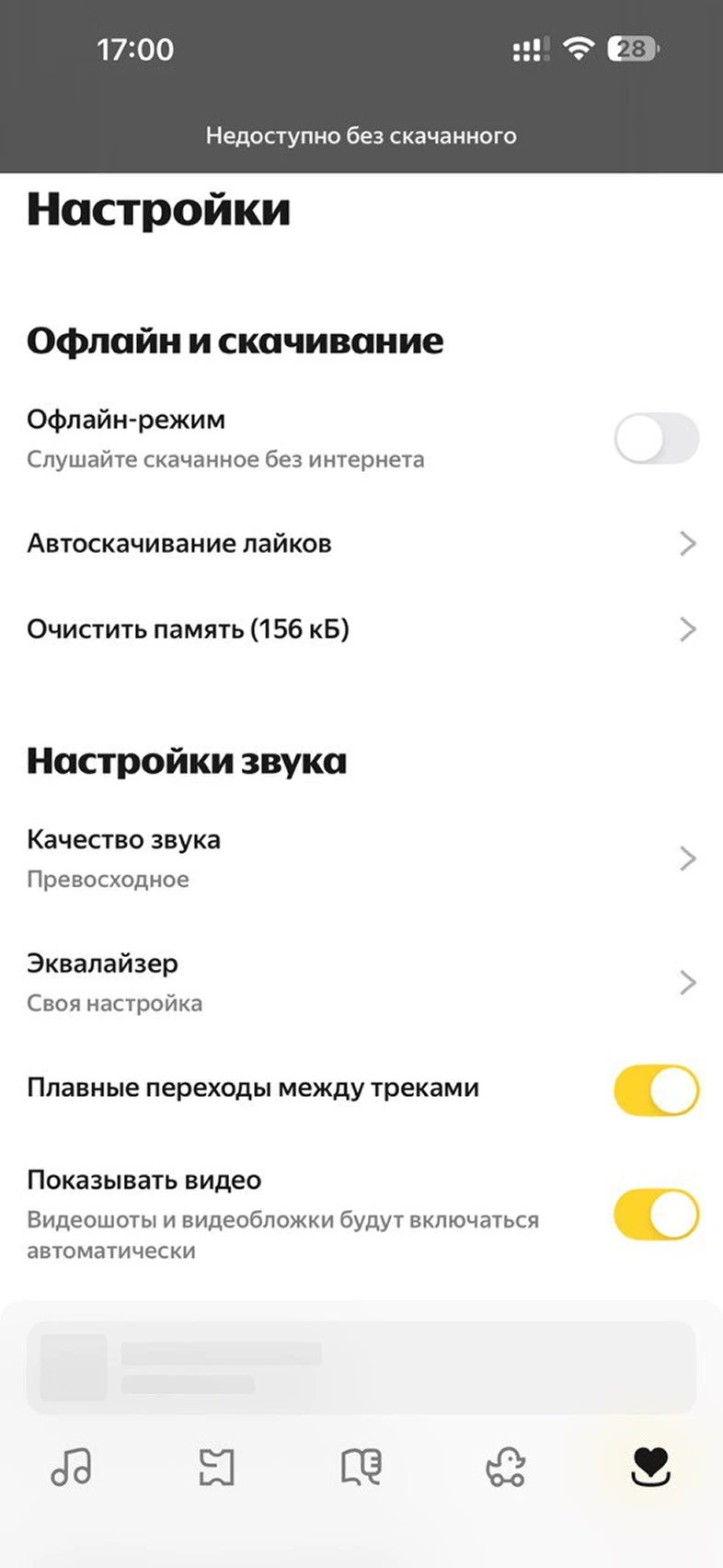Open the kids toy car tab
The image size is (723, 1568).
(x=506, y=1467)
